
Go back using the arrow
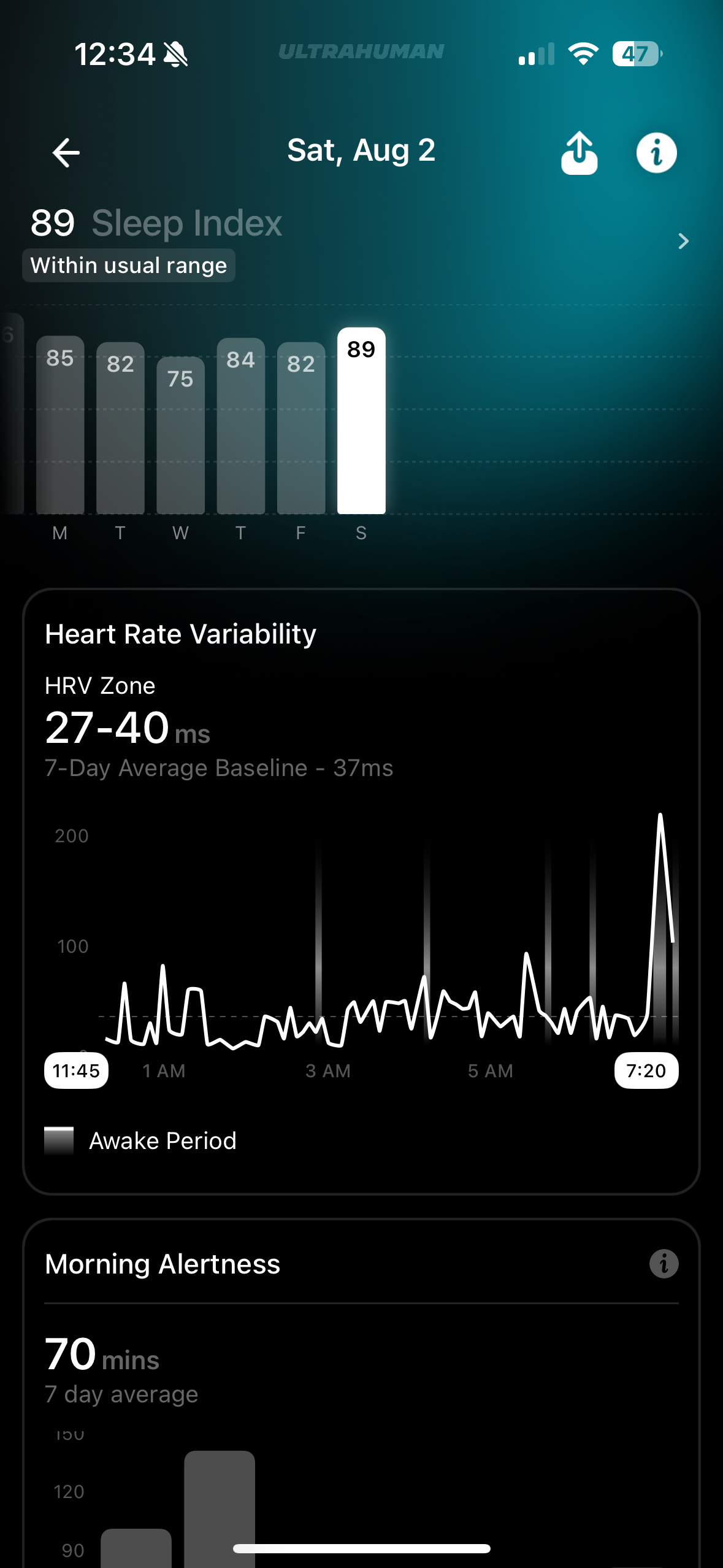pyautogui.click(x=66, y=152)
